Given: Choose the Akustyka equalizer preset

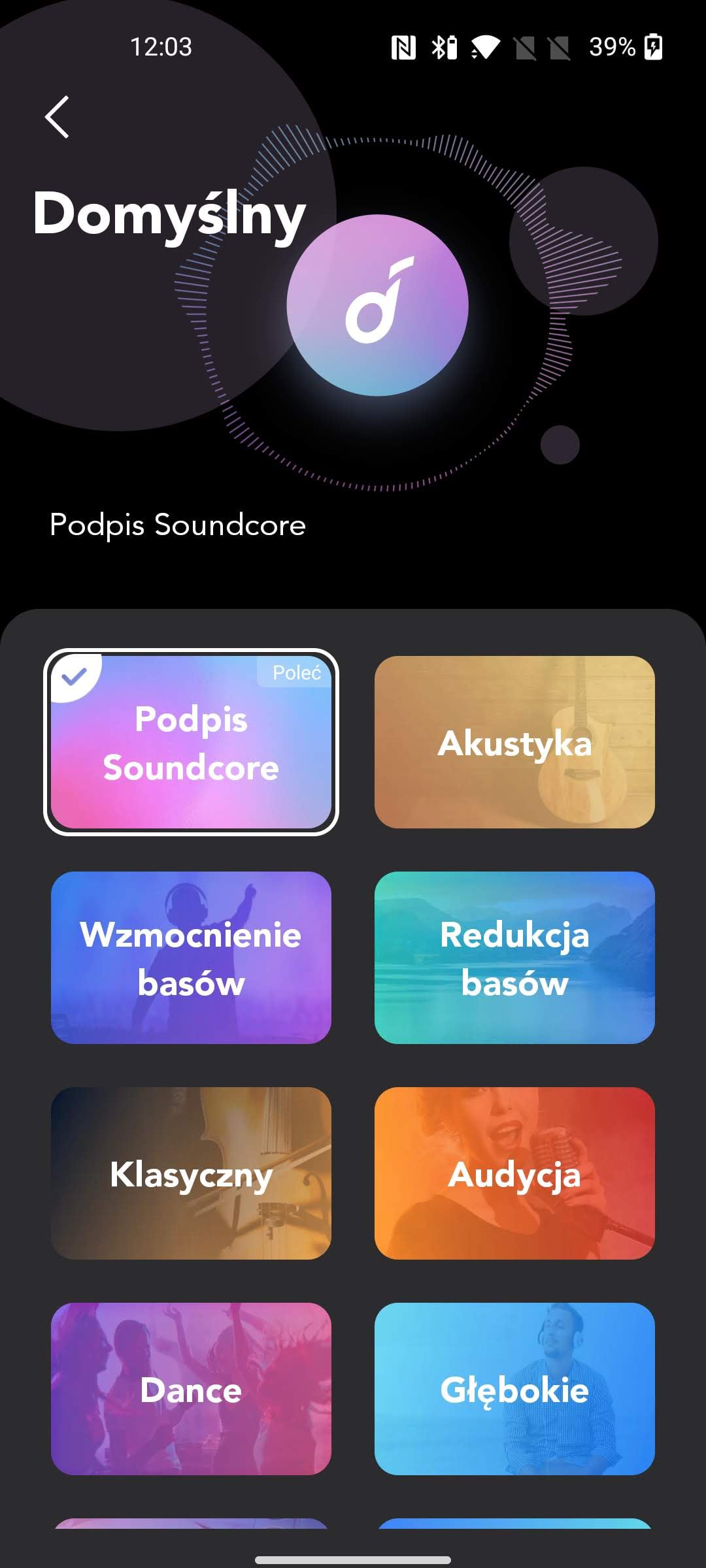Looking at the screenshot, I should tap(514, 742).
